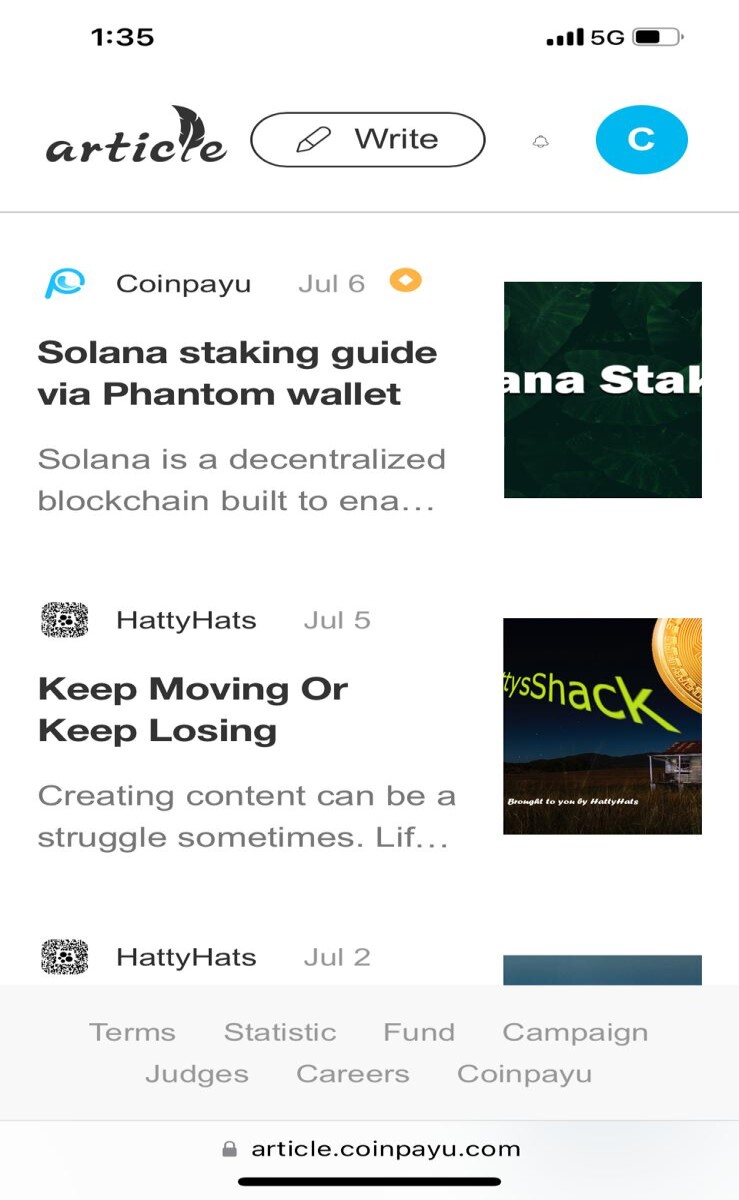
Task: View HattyHats profile on Jul 5 post
Action: (186, 620)
